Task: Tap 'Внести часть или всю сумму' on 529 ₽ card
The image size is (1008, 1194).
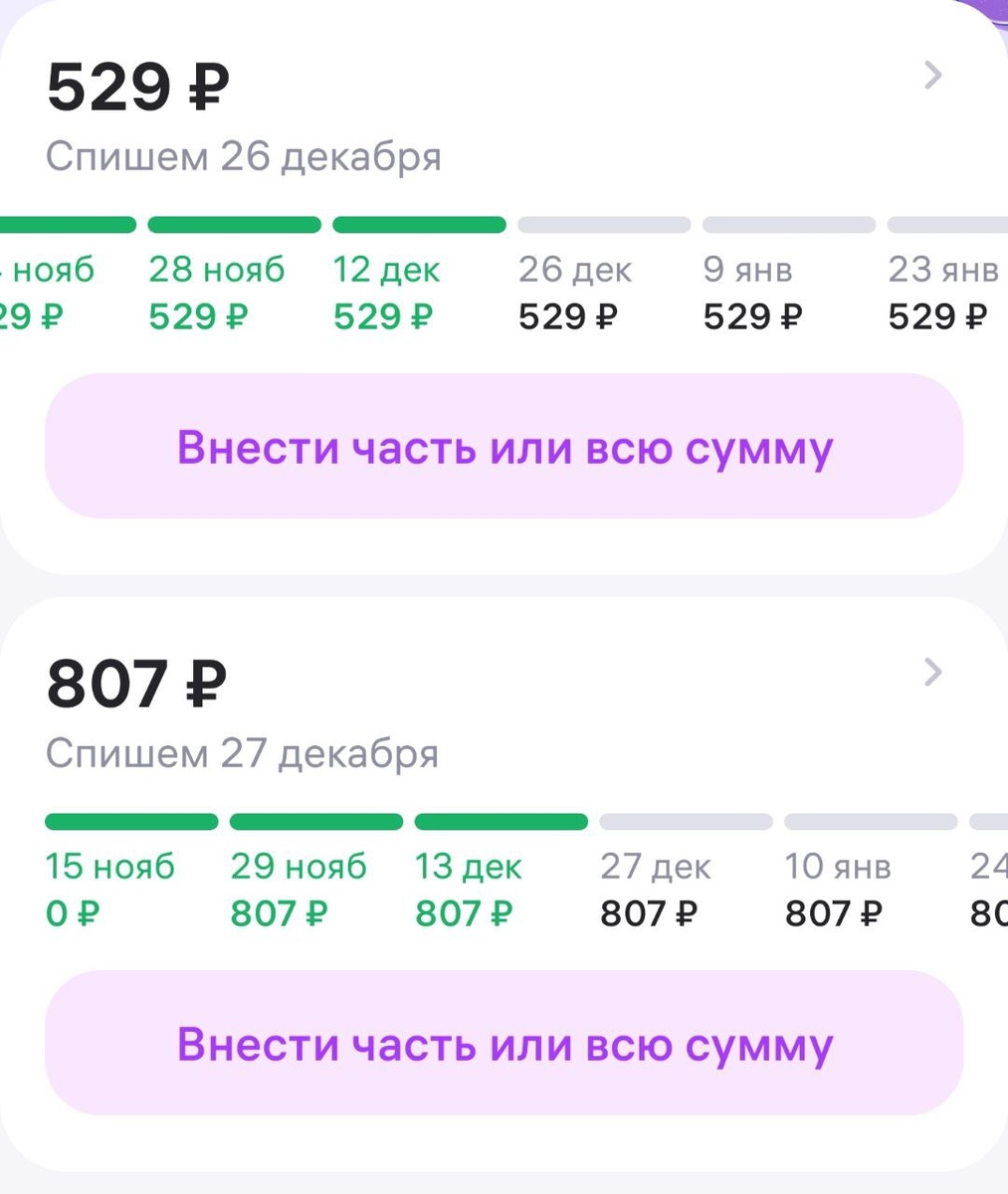Action: pos(504,448)
